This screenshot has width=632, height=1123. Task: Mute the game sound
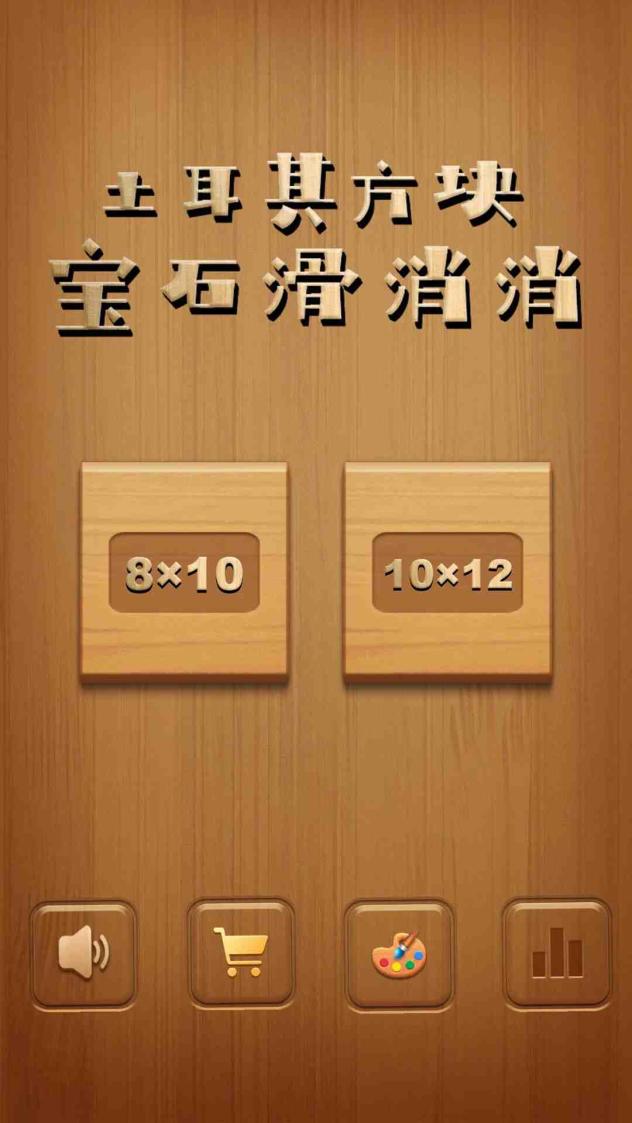(83, 953)
